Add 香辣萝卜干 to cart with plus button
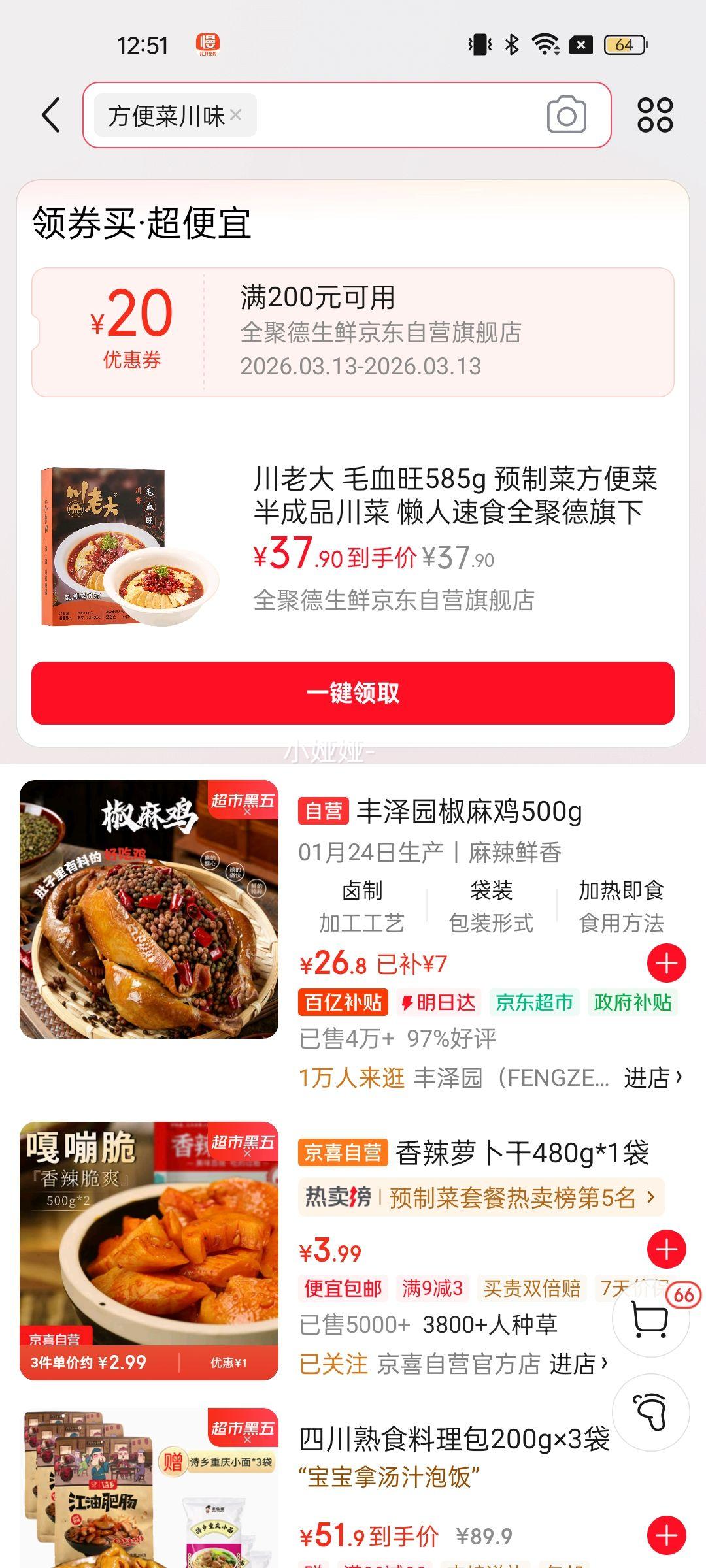The height and width of the screenshot is (1568, 706). (666, 1249)
